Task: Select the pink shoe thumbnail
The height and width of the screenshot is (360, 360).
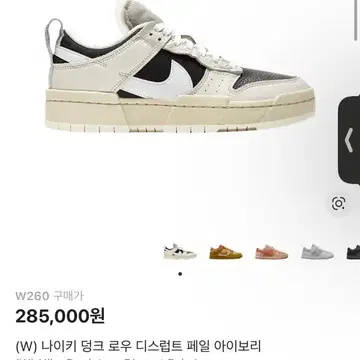Action: pos(272,252)
